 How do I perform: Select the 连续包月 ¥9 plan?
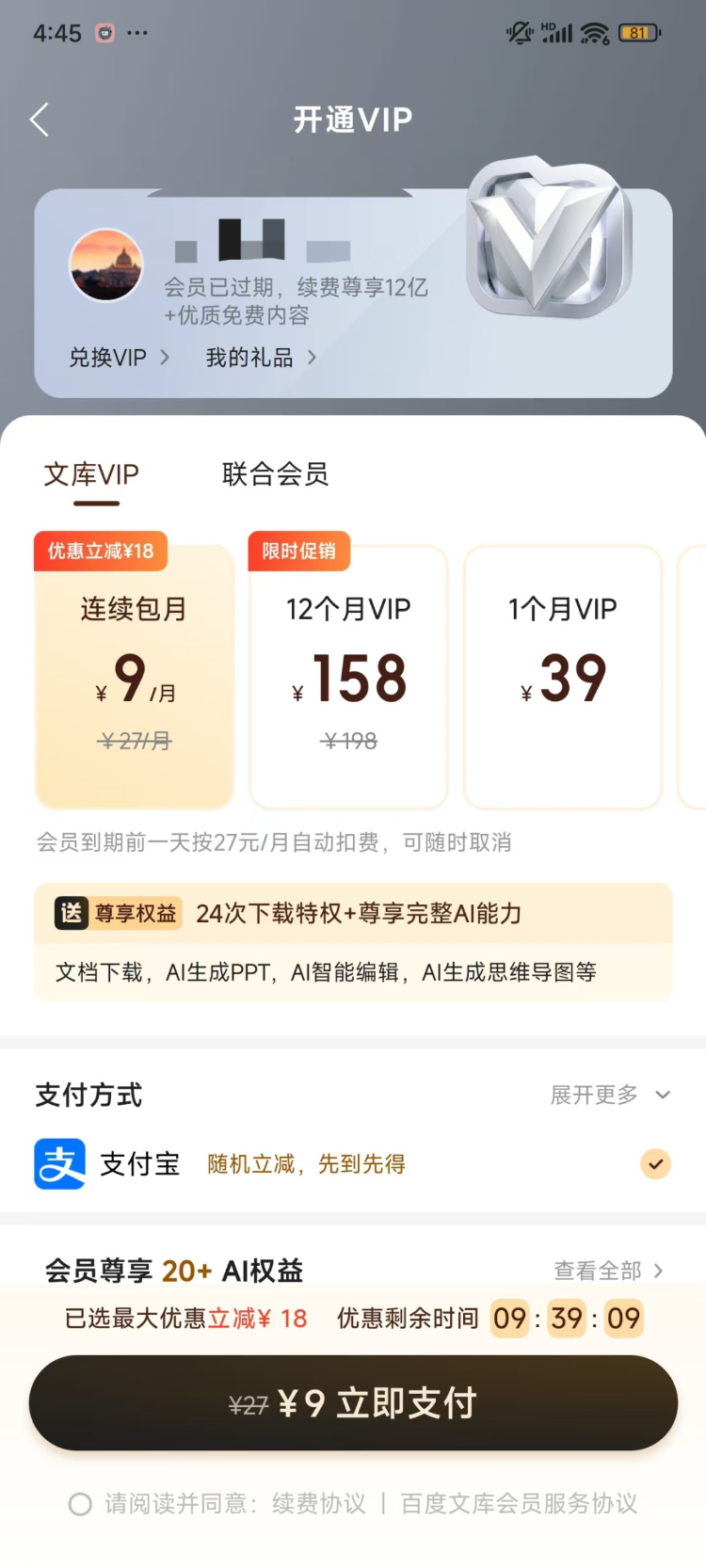(x=134, y=676)
